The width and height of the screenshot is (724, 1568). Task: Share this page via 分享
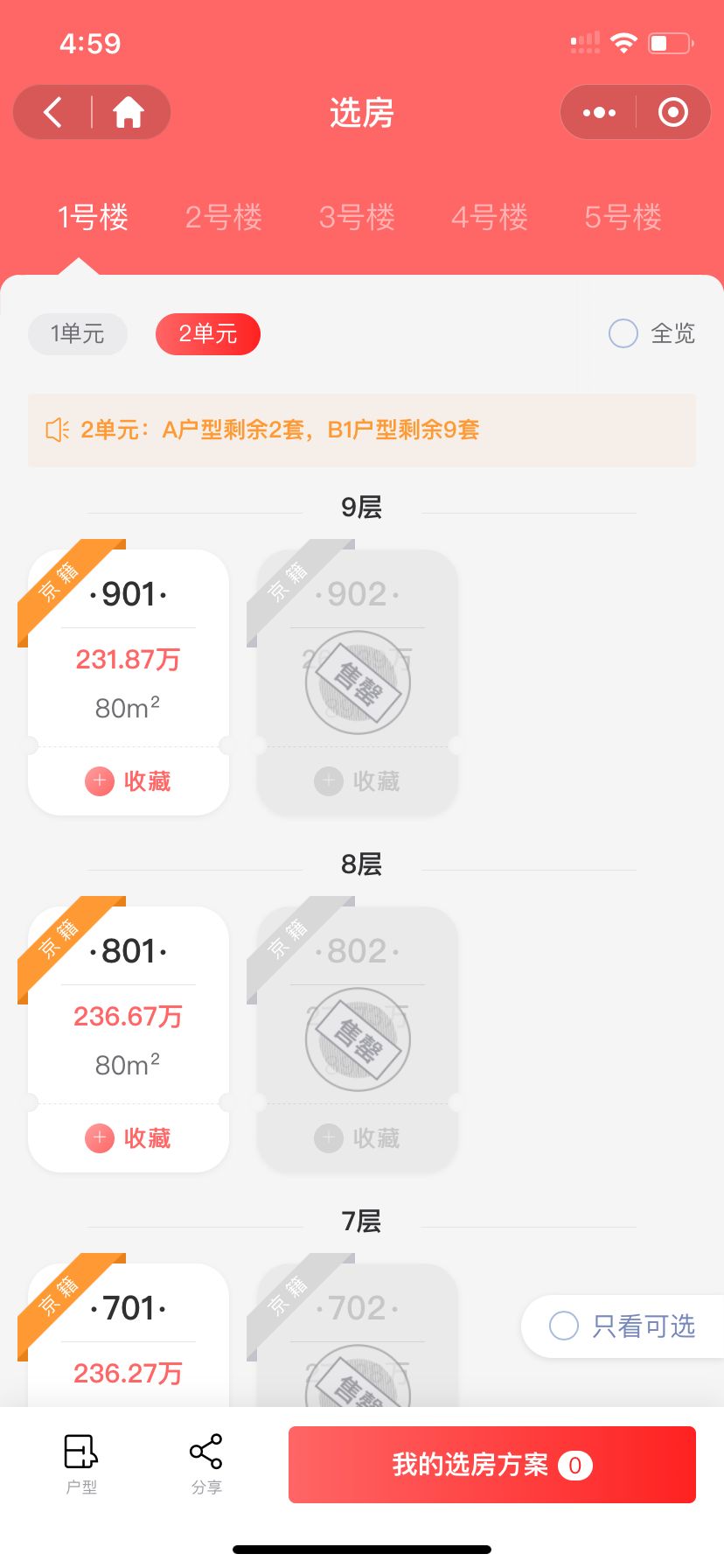(x=206, y=1463)
